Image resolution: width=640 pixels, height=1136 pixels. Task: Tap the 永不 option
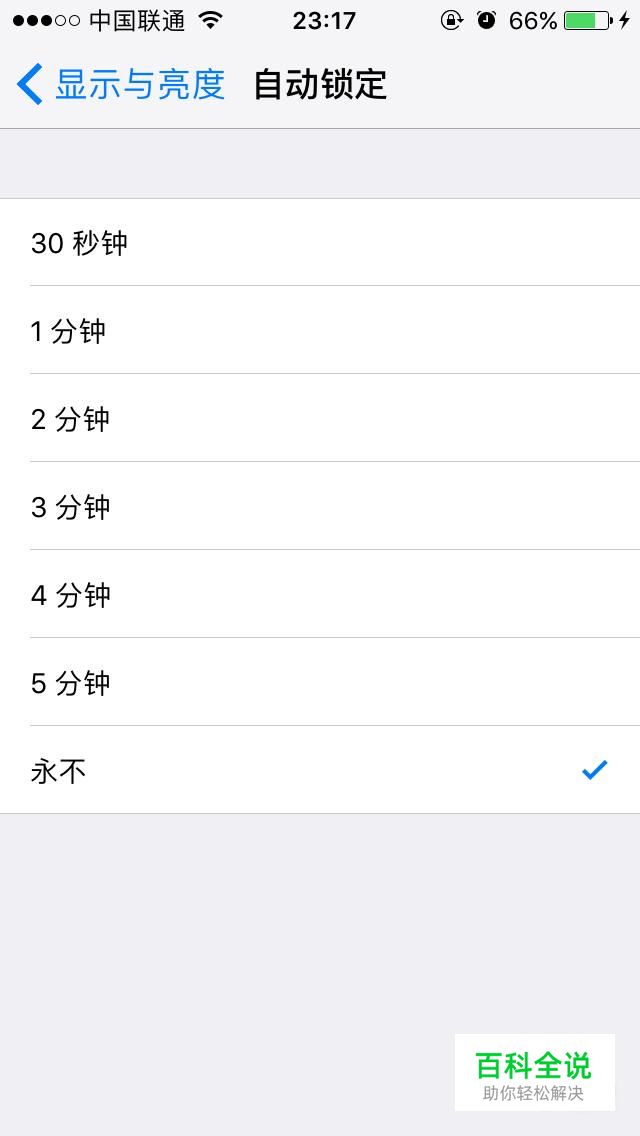click(x=320, y=769)
